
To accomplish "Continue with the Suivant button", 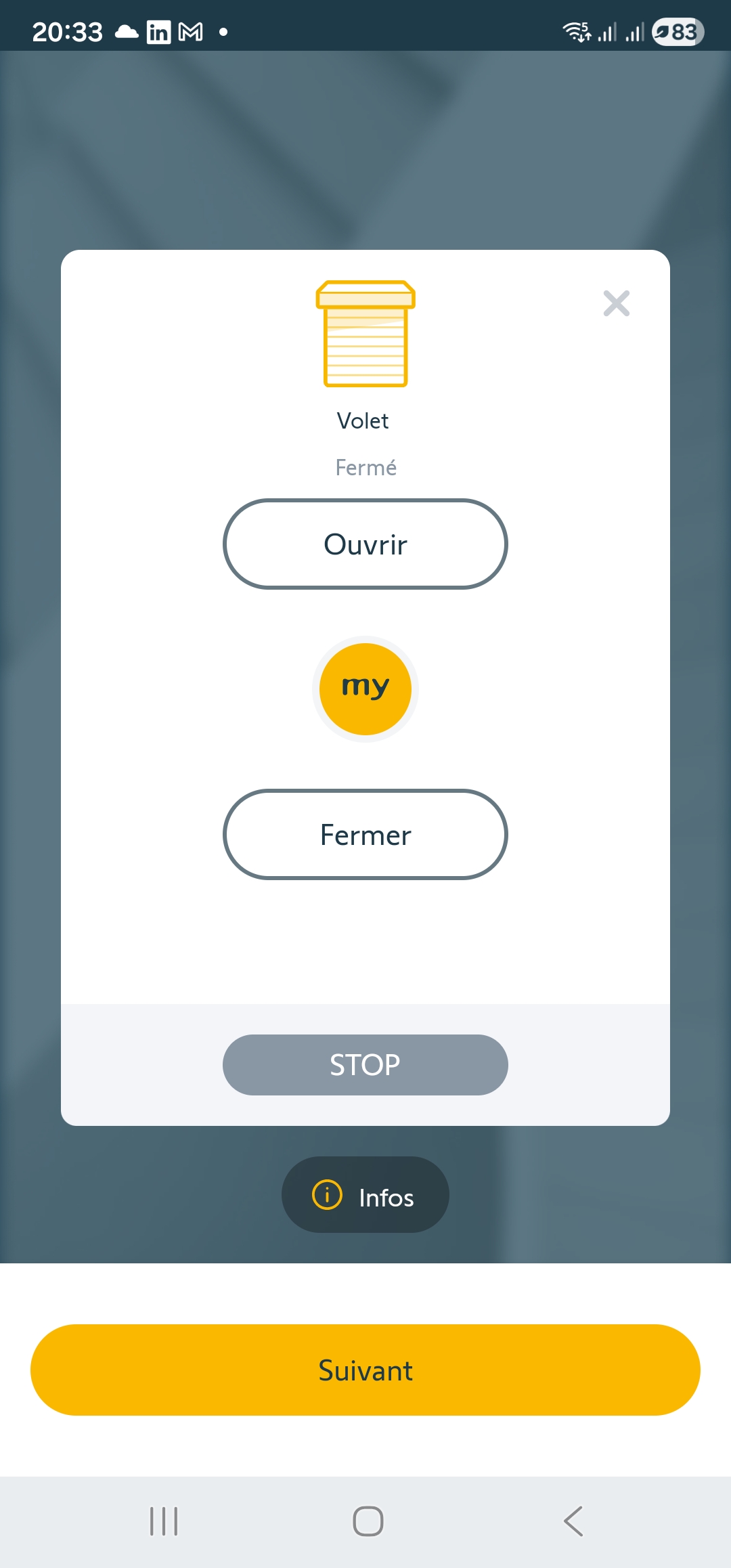I will coord(365,1370).
